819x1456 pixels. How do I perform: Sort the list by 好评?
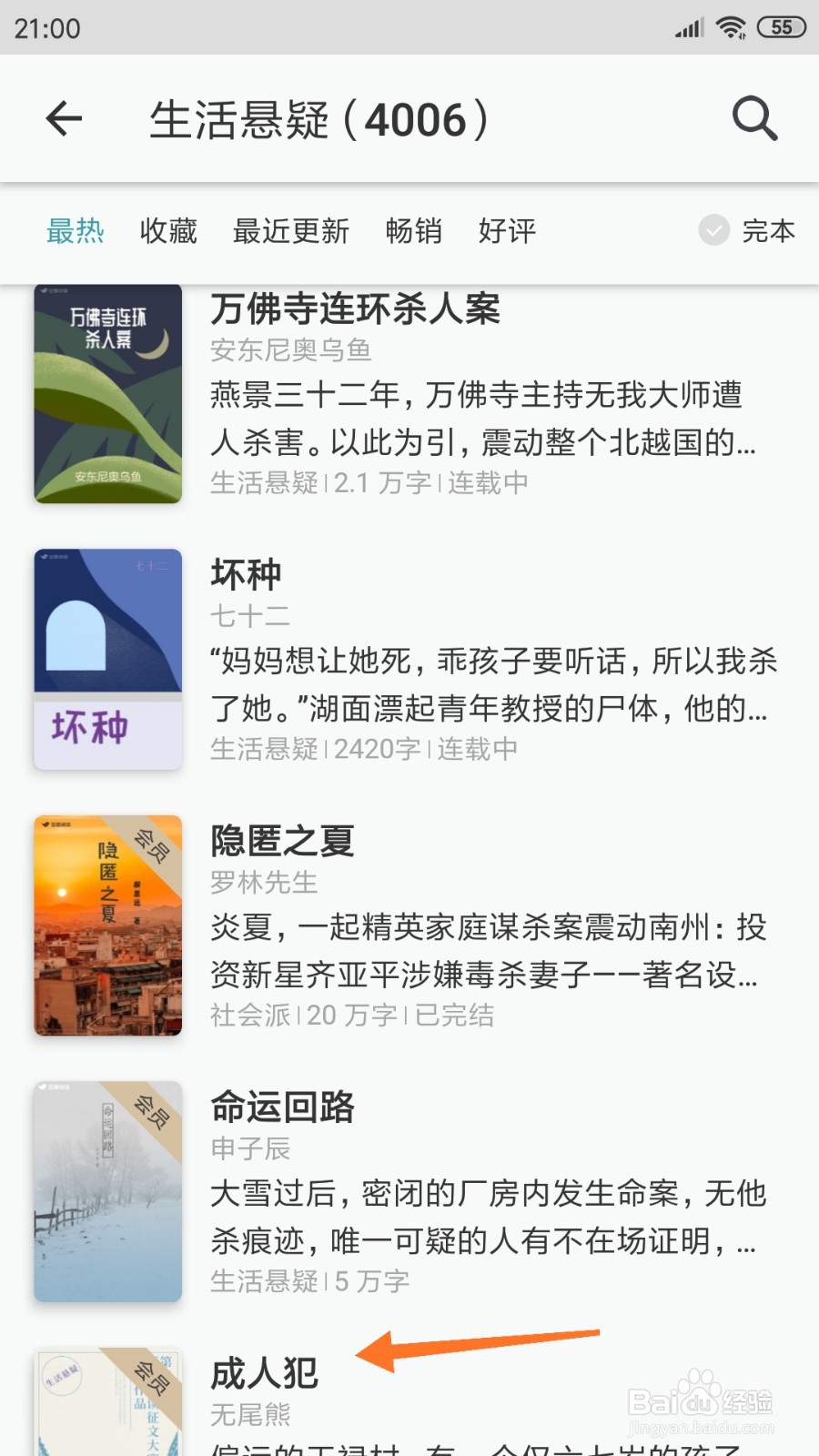pyautogui.click(x=507, y=231)
